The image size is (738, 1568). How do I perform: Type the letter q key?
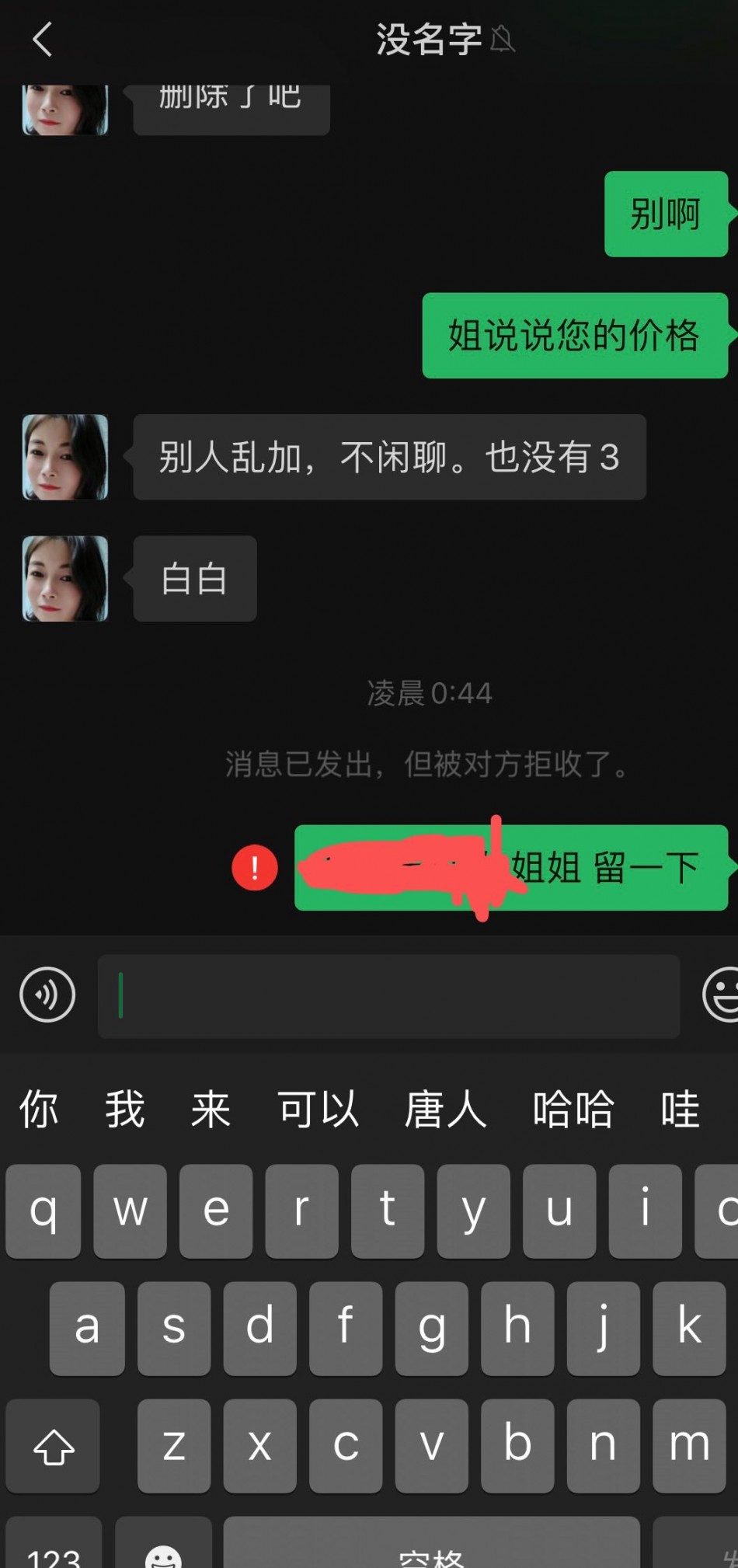tap(44, 1211)
